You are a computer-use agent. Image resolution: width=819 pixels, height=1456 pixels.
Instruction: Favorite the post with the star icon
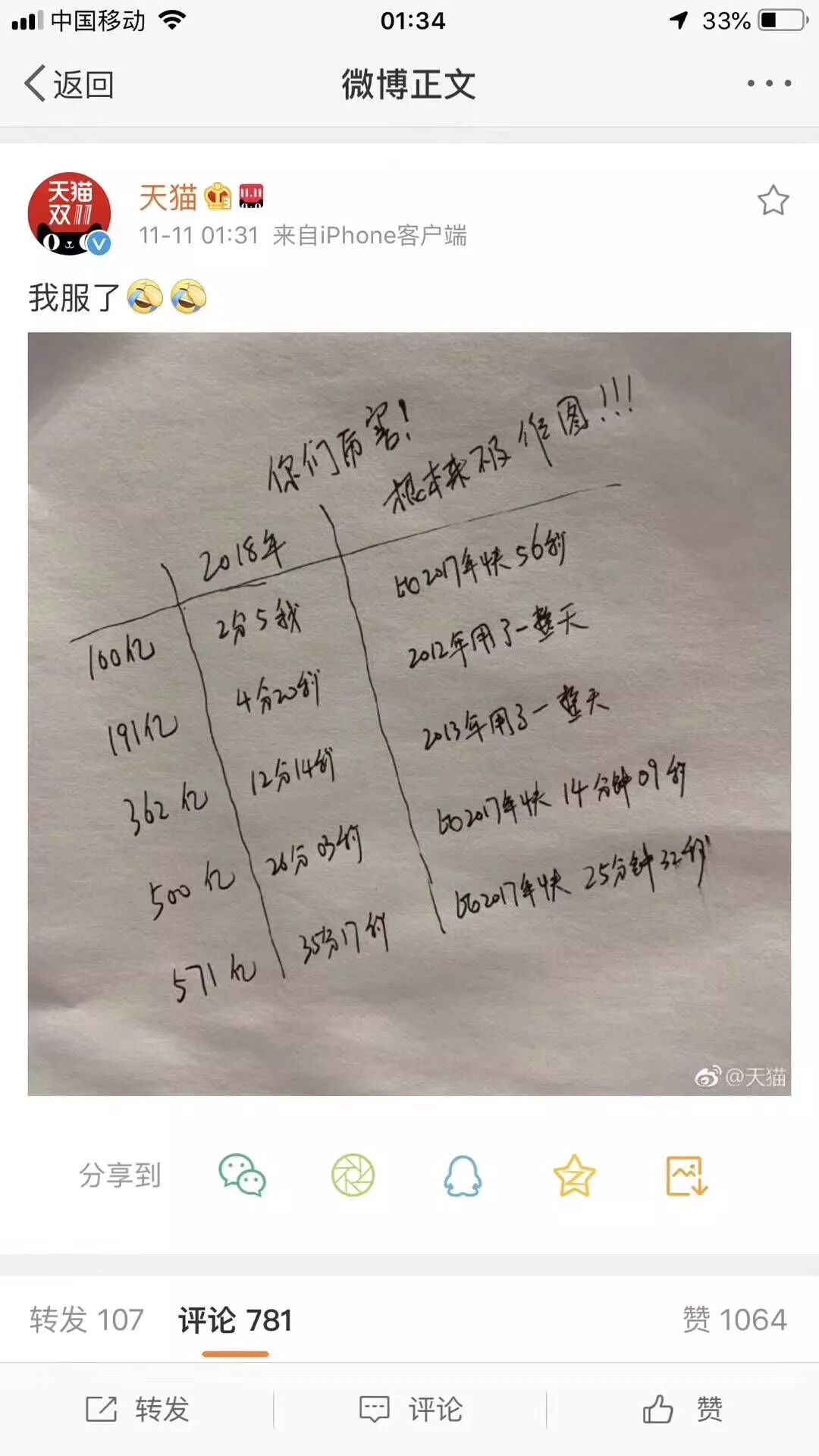tap(773, 201)
